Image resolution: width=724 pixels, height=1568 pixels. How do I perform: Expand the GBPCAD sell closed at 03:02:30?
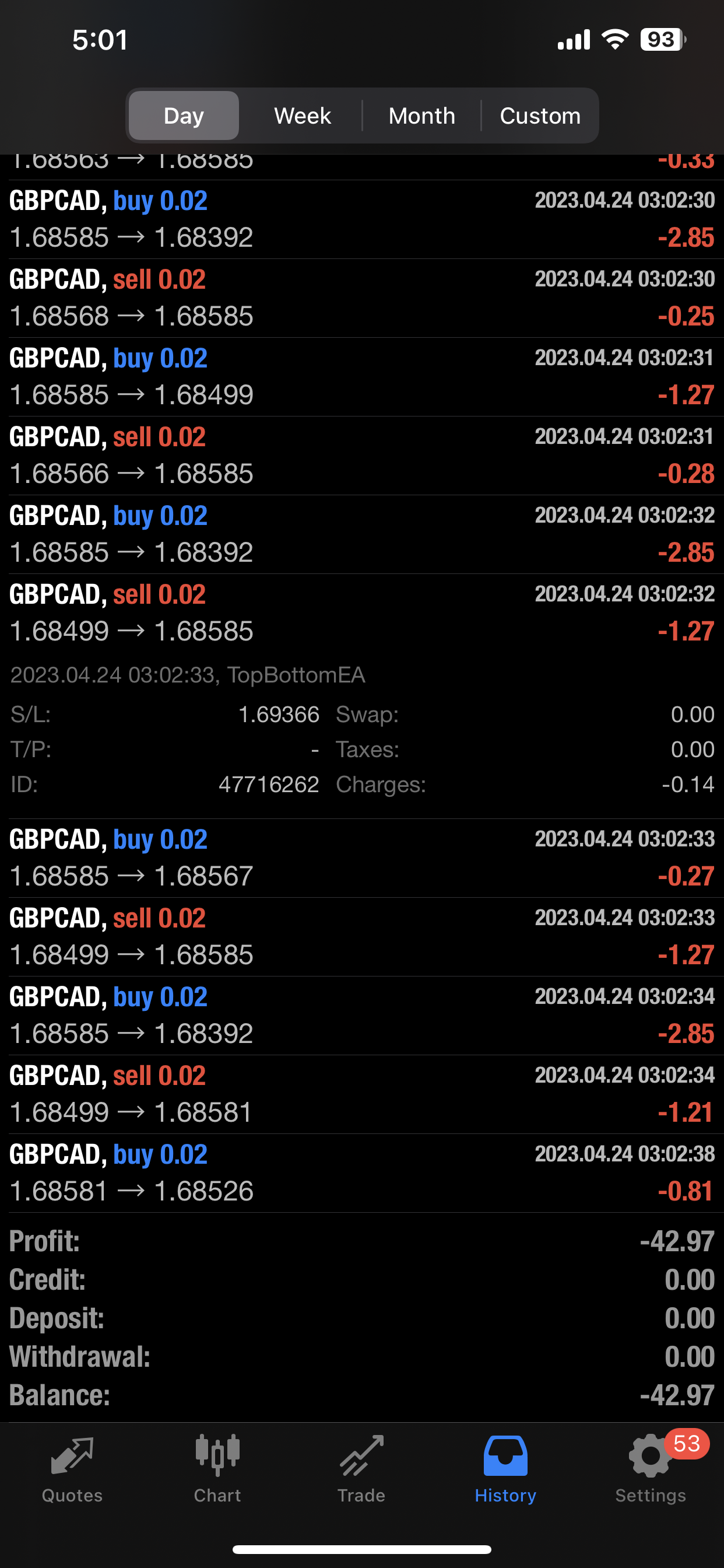coord(361,298)
